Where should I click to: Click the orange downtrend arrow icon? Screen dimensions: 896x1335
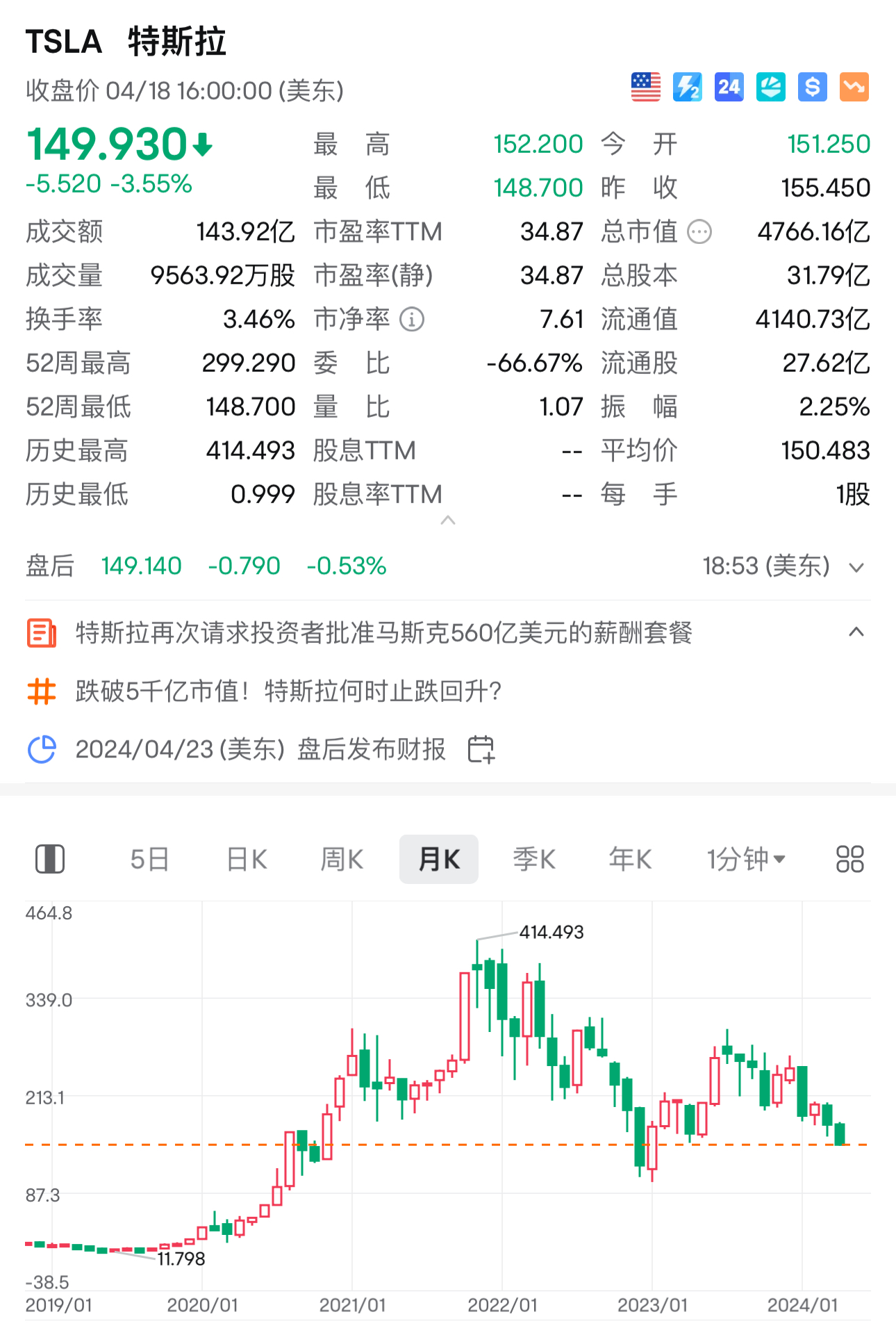click(x=854, y=86)
